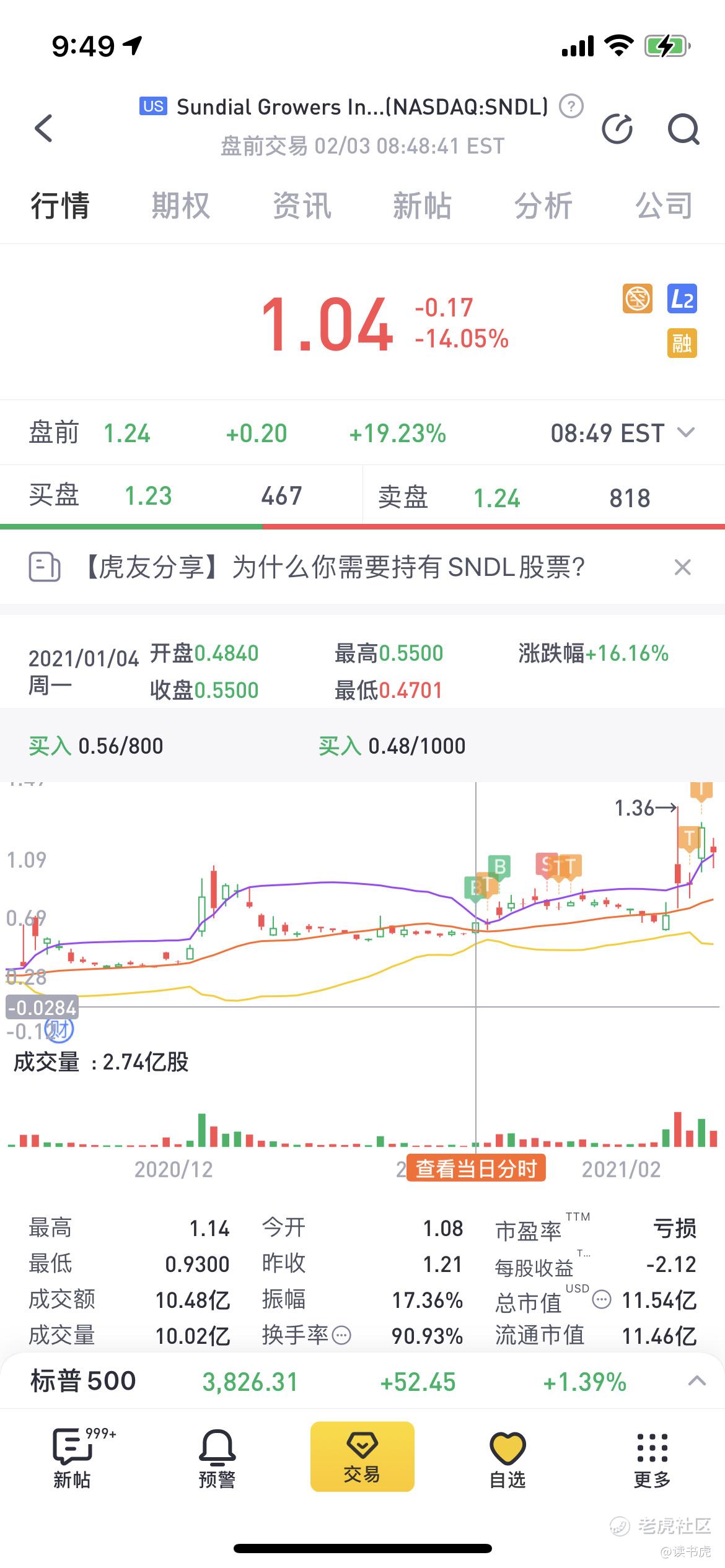Tap the 融 margin badge

click(x=682, y=343)
